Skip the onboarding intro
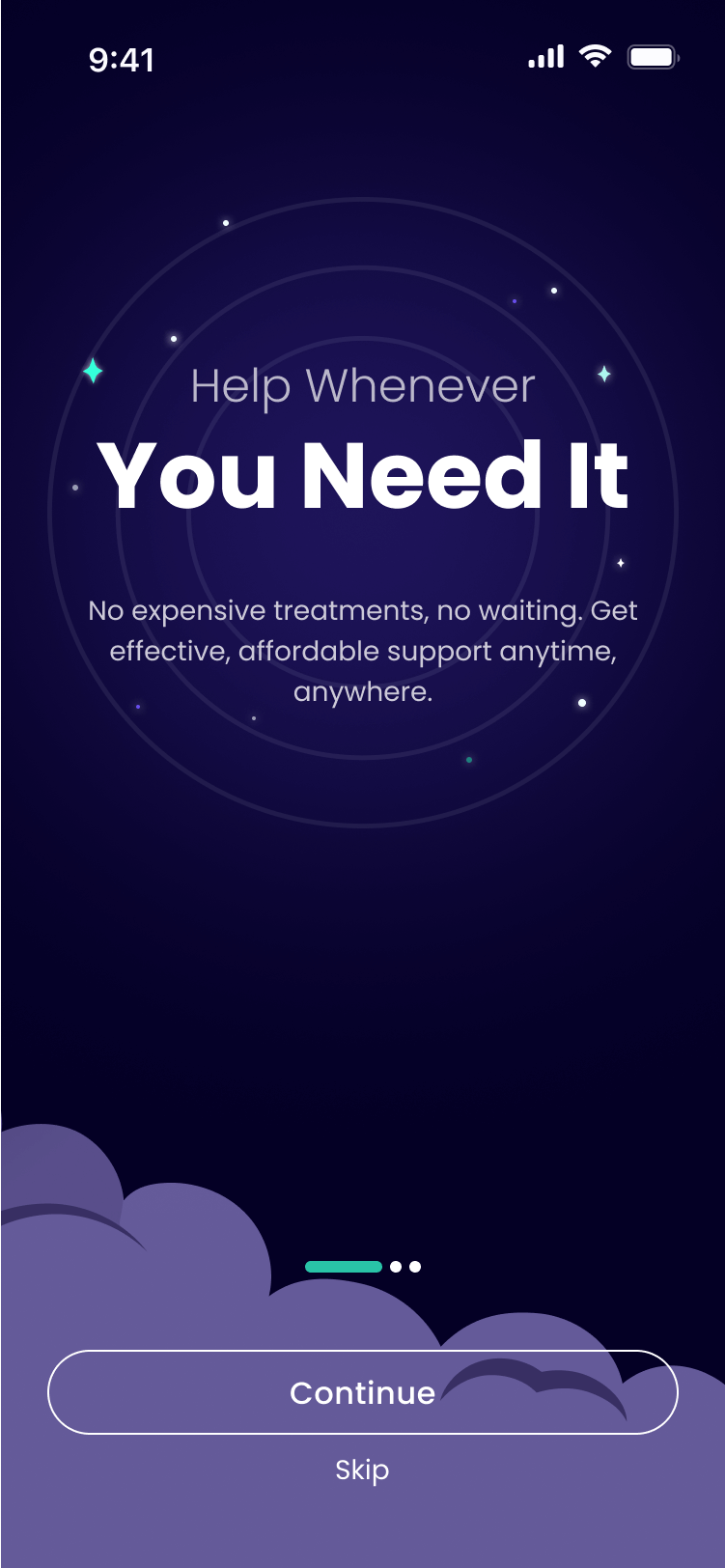The image size is (725, 1568). 362,1470
